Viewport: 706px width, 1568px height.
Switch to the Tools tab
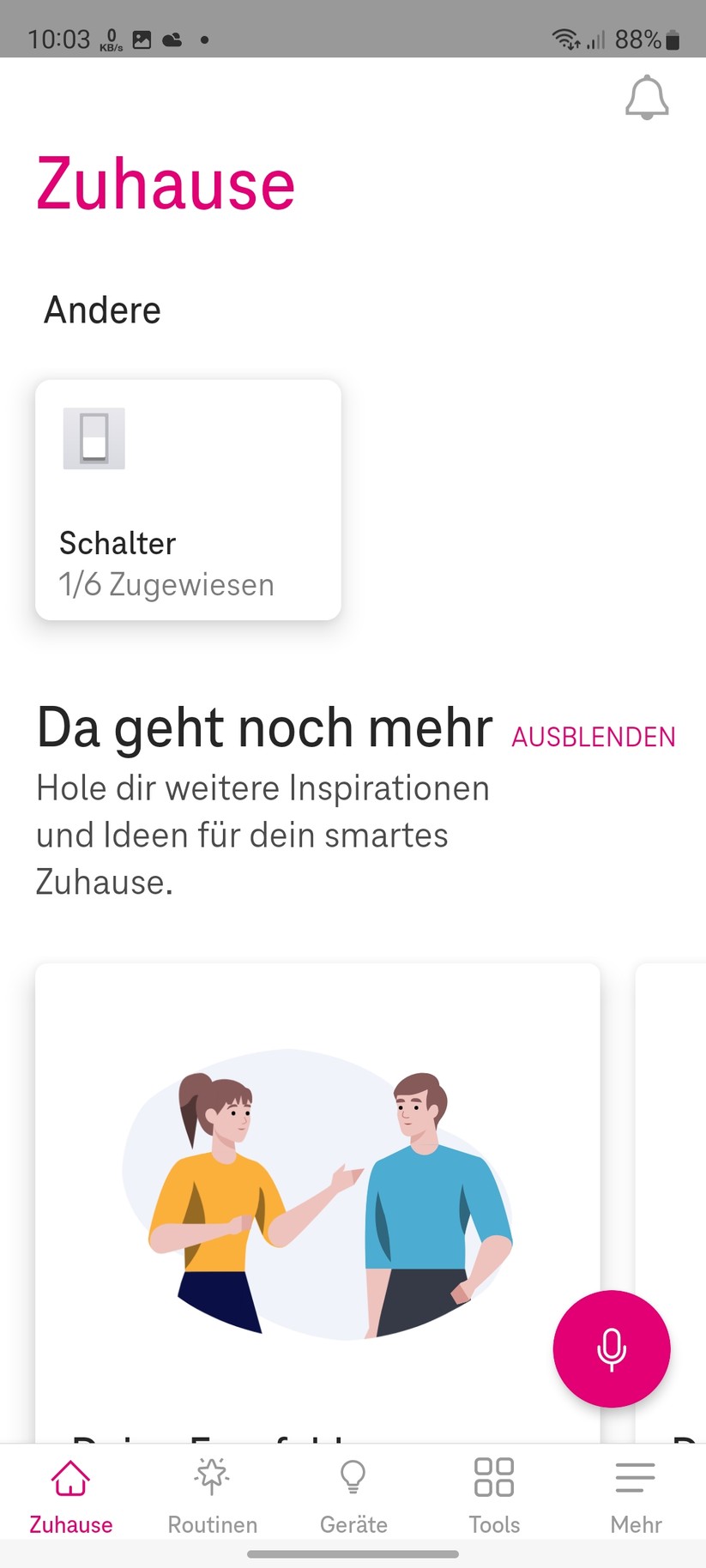click(494, 1497)
